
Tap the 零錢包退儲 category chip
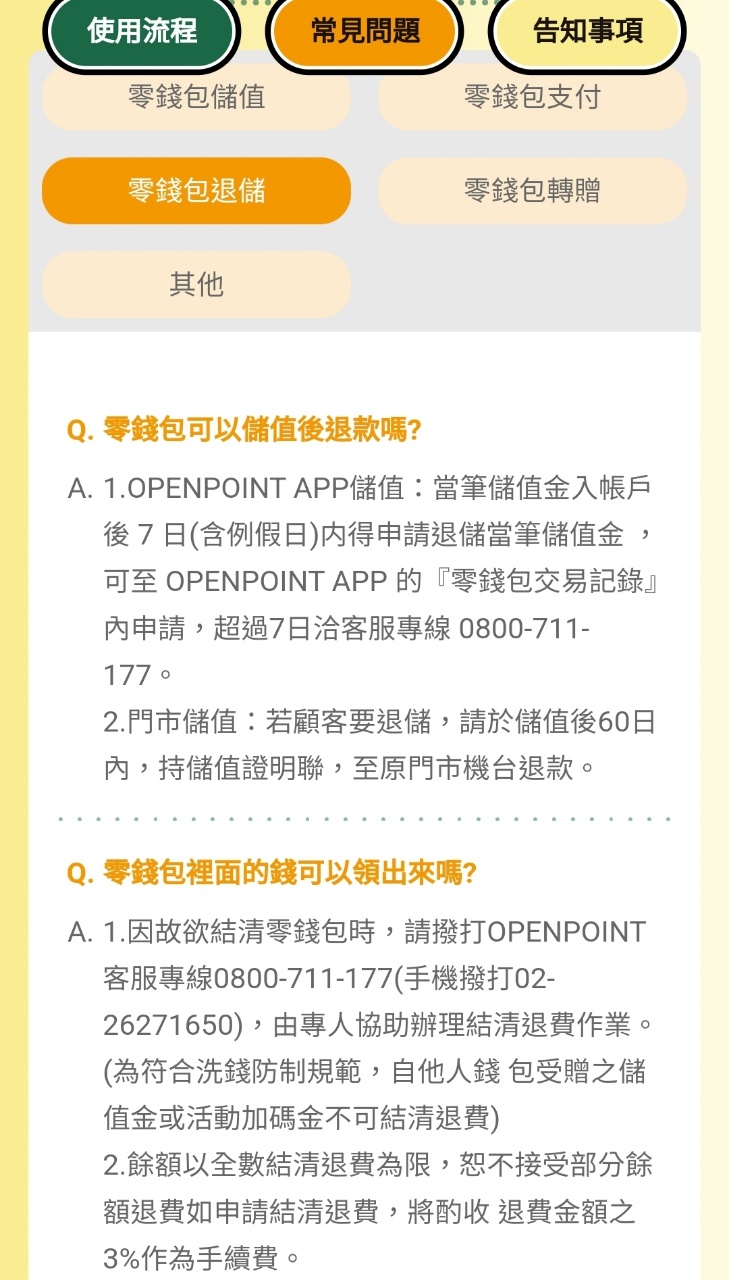[196, 190]
